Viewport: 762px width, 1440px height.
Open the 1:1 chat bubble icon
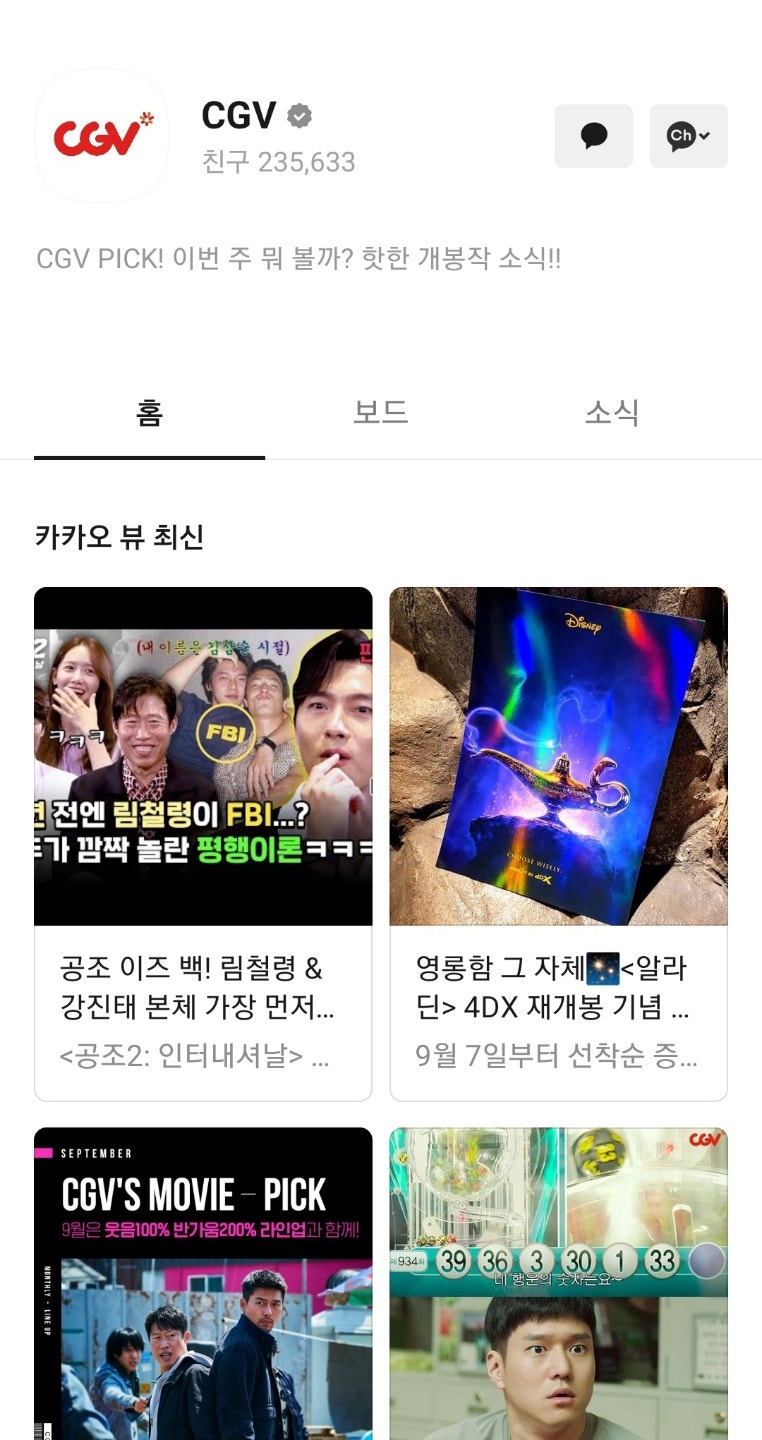click(593, 136)
